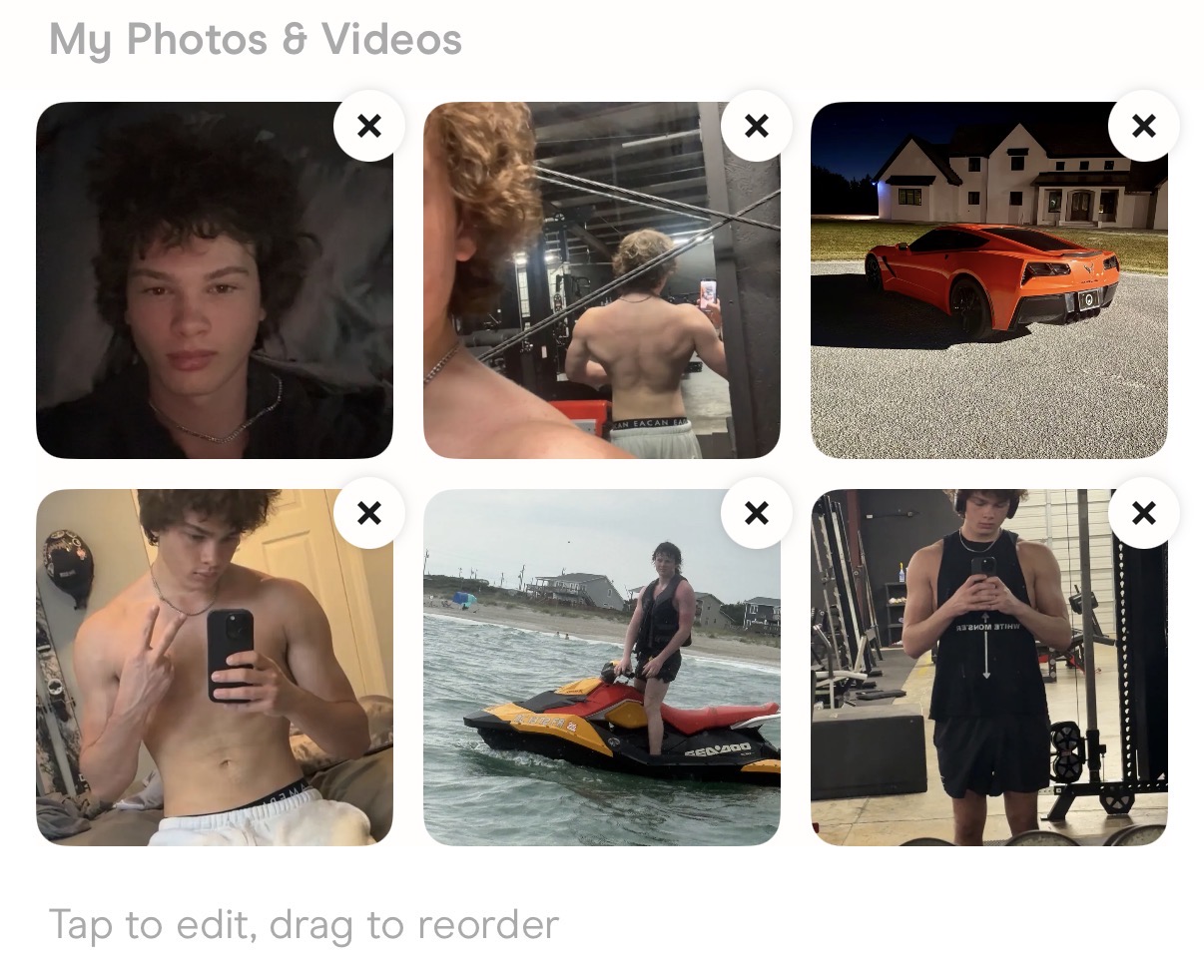Remove the curly-hair selfie close-up photo
Screen dimensions: 1204x980
(x=369, y=126)
